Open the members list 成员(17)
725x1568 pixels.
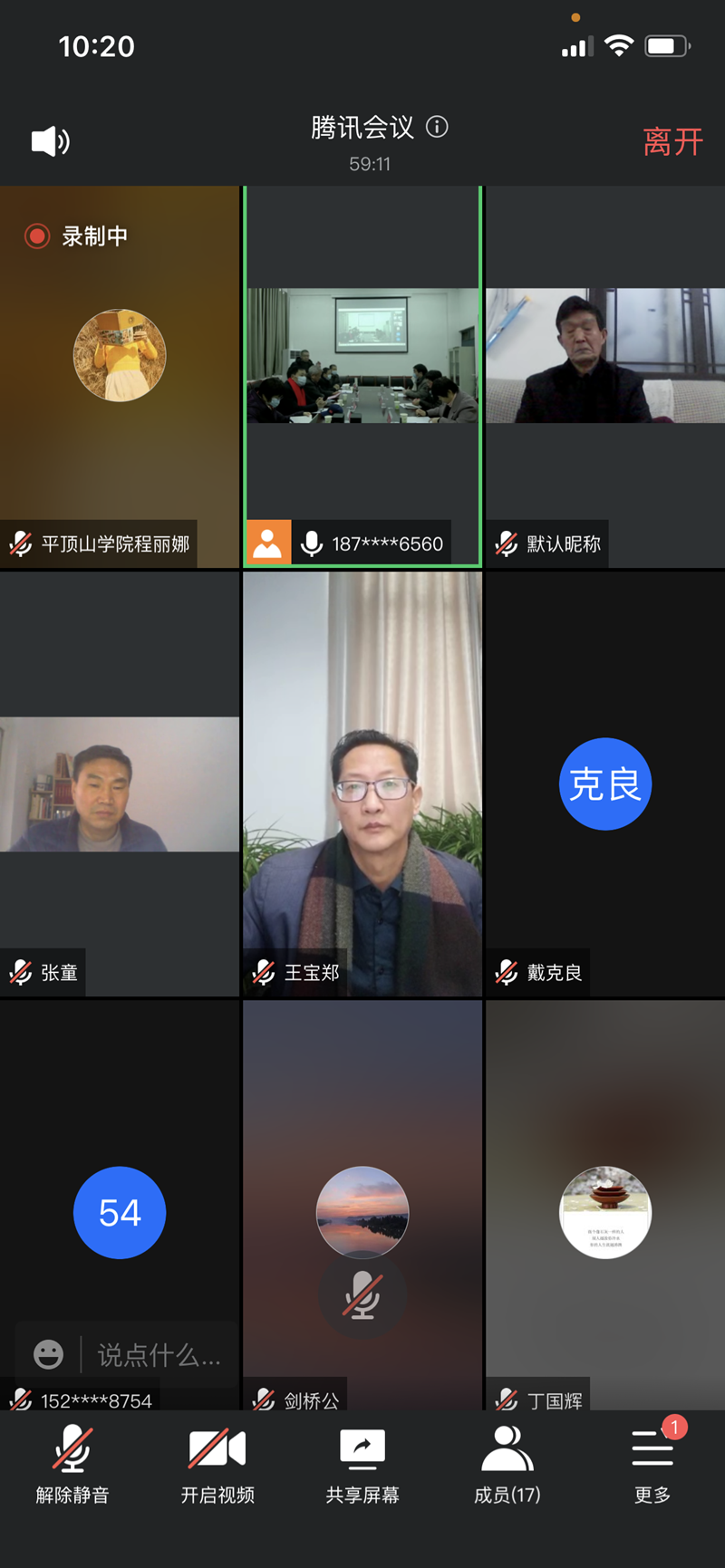click(507, 1465)
